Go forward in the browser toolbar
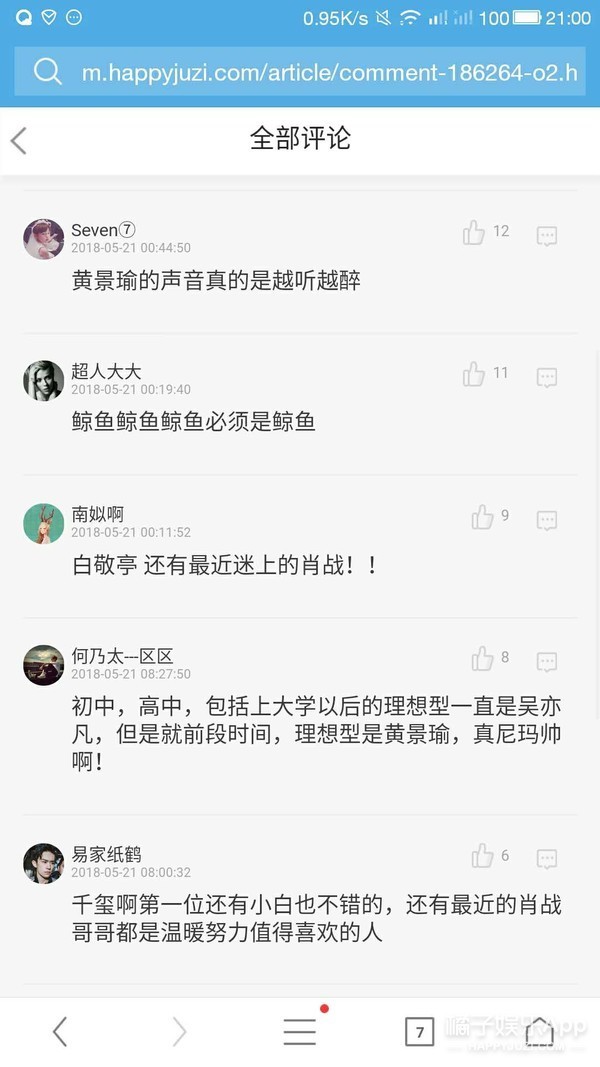This screenshot has width=600, height=1067. click(x=179, y=1032)
